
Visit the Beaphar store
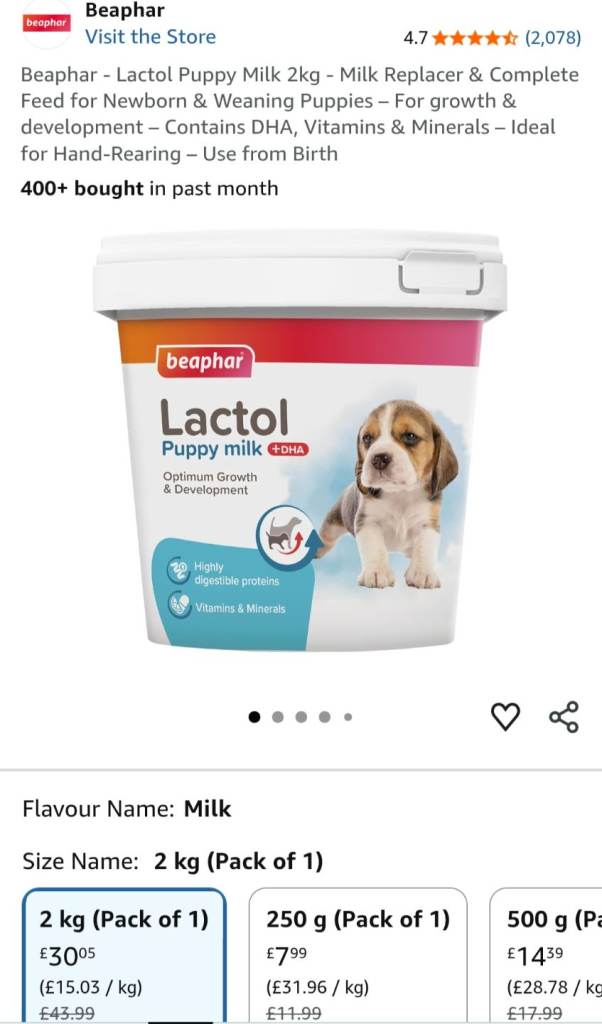click(150, 37)
